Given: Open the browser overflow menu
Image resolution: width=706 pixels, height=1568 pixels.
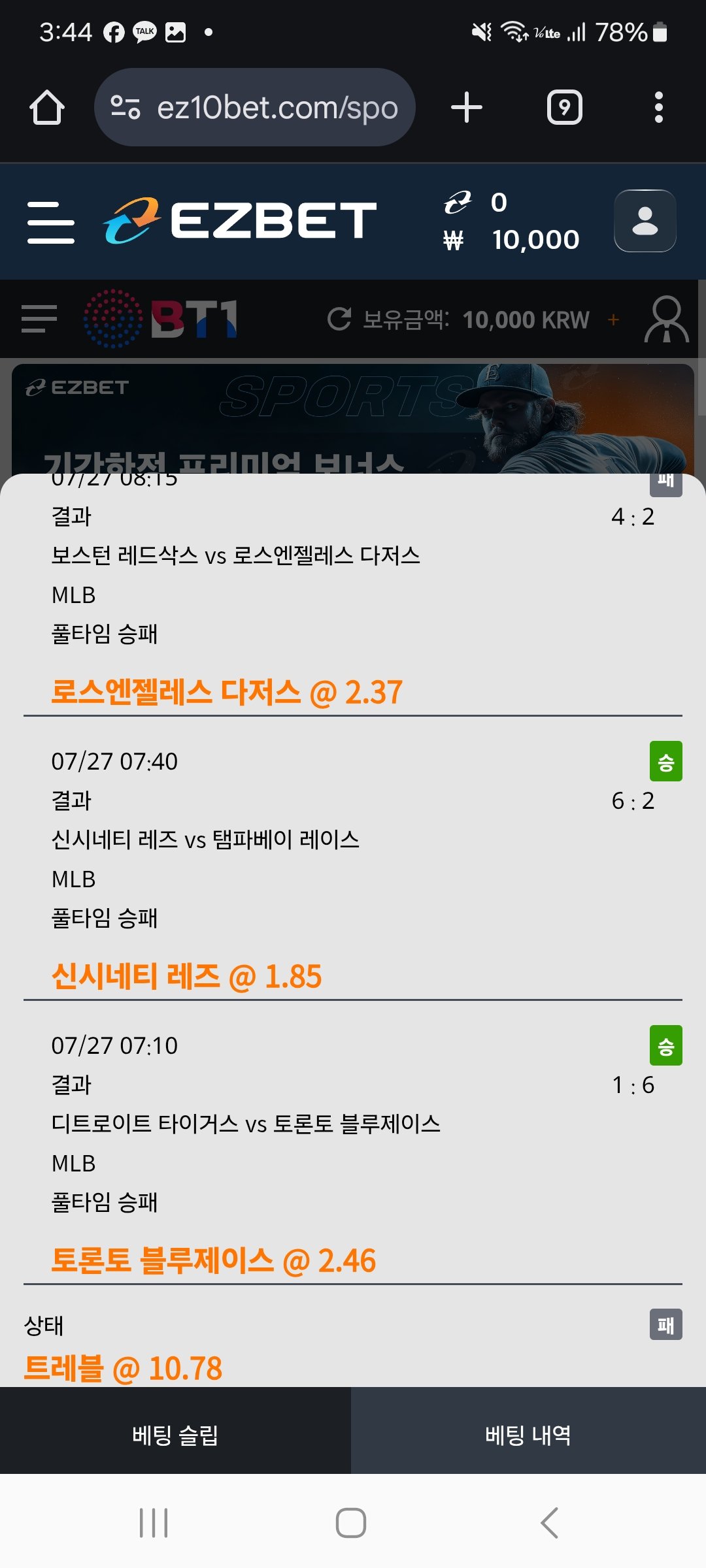Looking at the screenshot, I should 658,108.
